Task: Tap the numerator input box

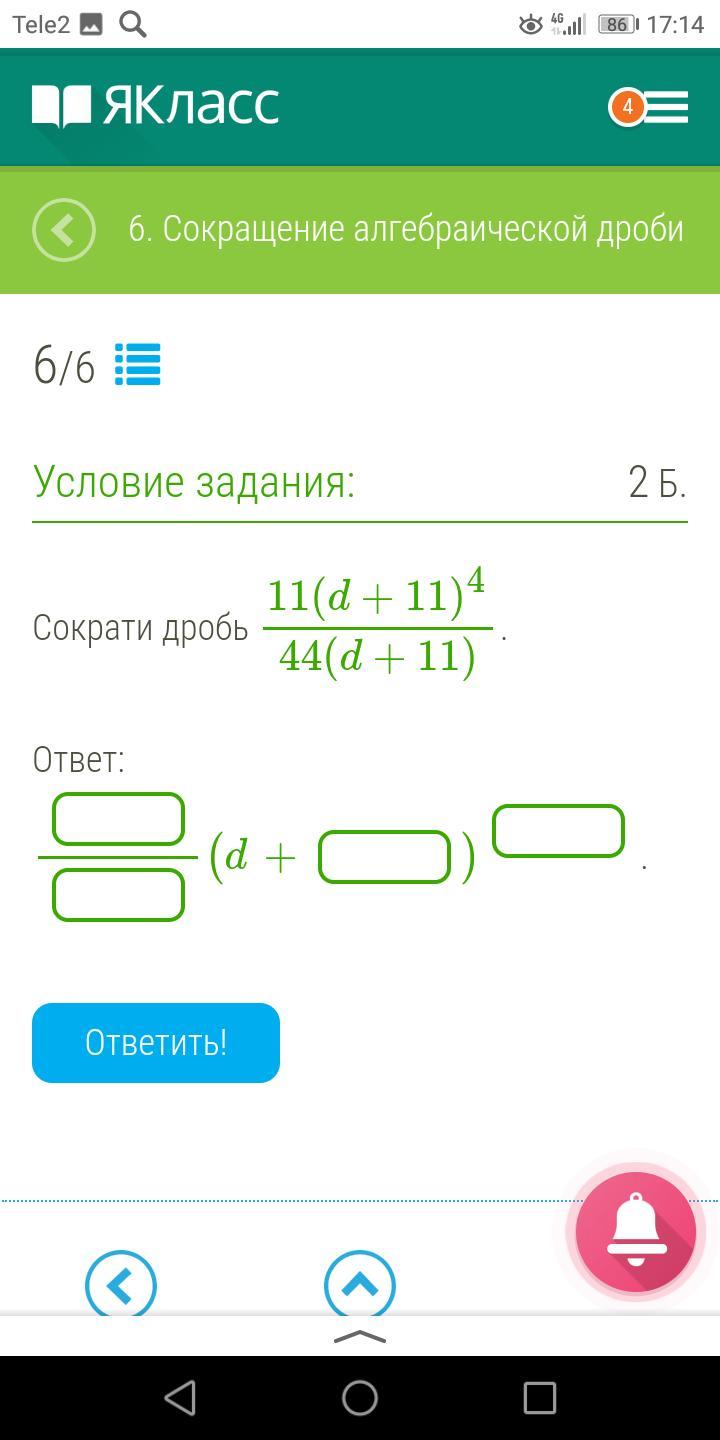Action: pyautogui.click(x=118, y=820)
